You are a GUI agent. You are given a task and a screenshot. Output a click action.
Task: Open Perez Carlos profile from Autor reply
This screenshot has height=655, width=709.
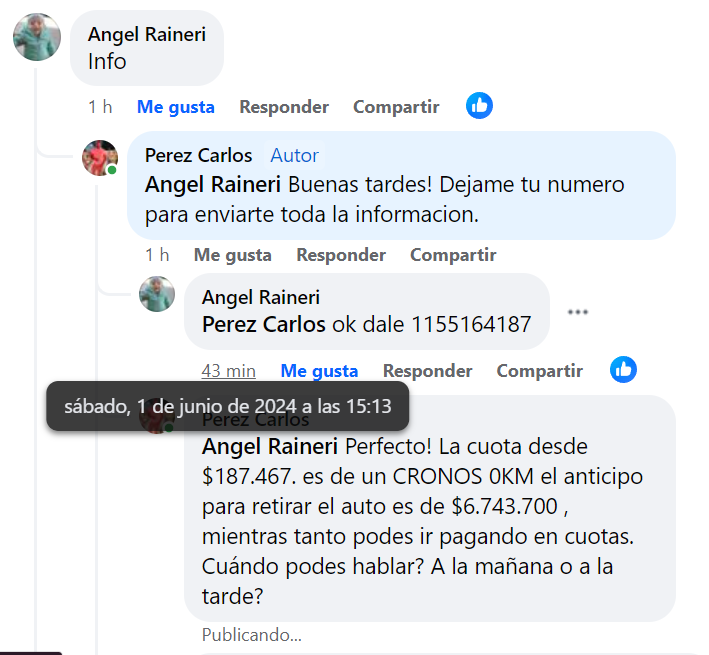(198, 155)
